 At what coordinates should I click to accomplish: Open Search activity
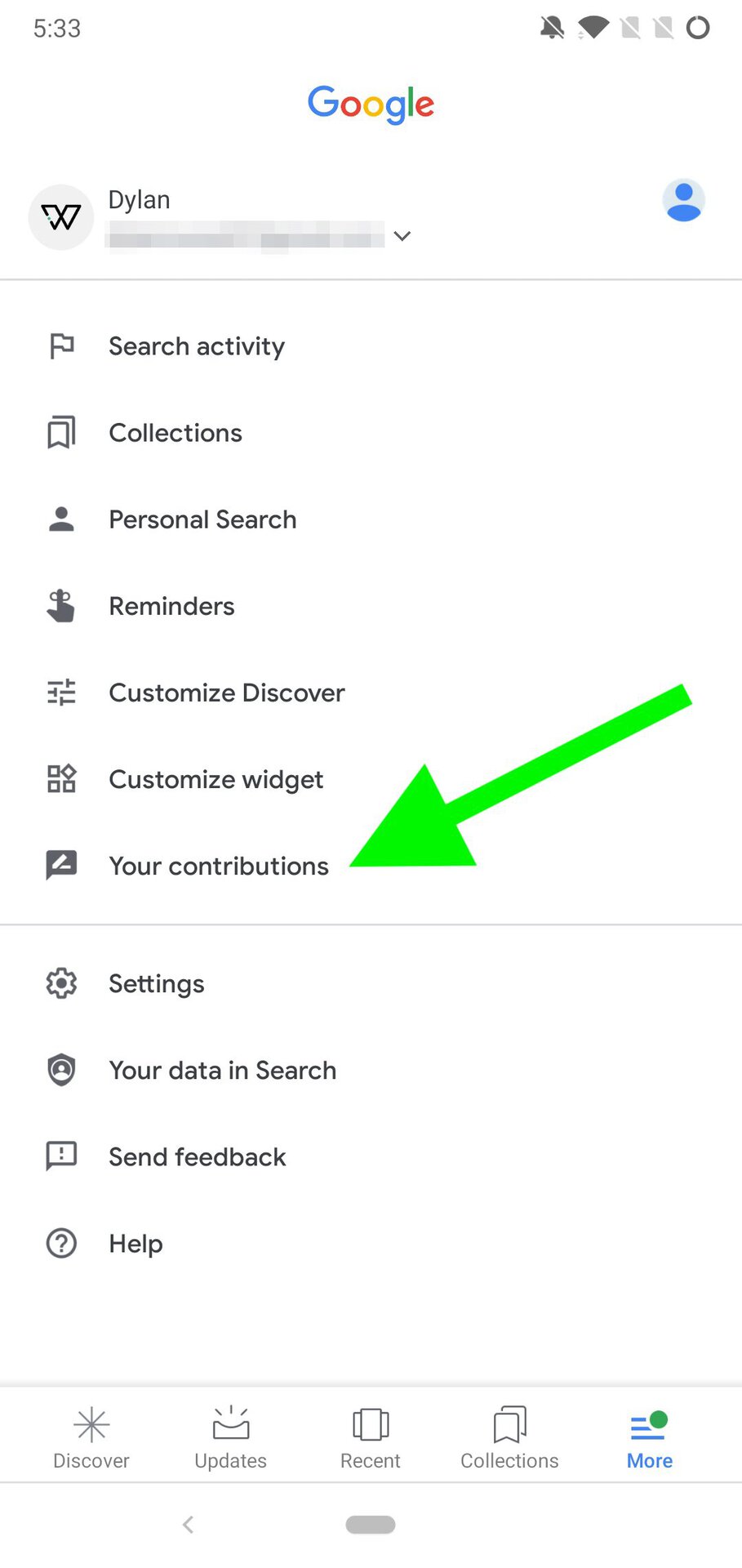click(x=197, y=346)
